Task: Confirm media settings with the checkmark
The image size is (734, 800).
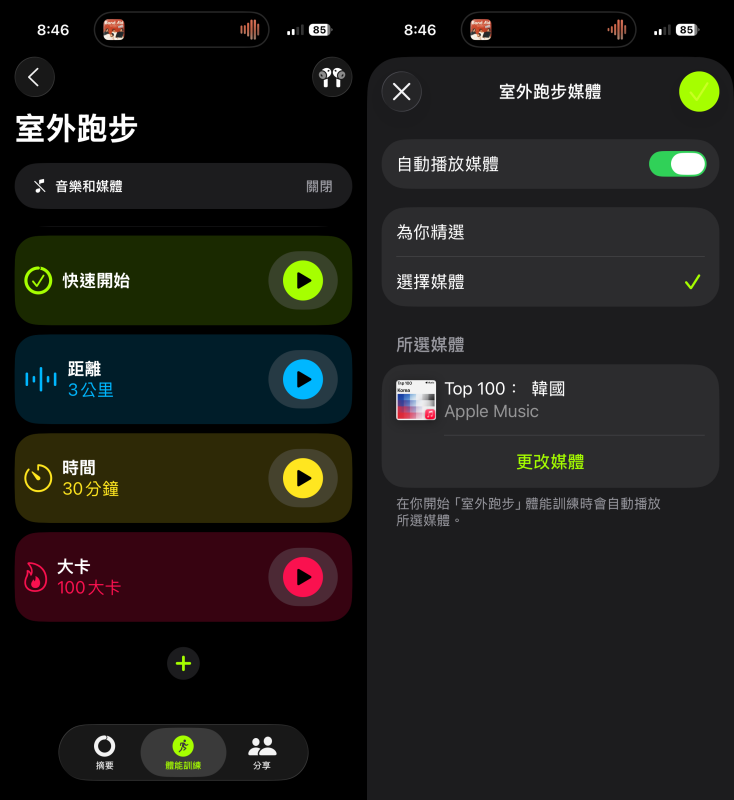Action: pyautogui.click(x=699, y=92)
